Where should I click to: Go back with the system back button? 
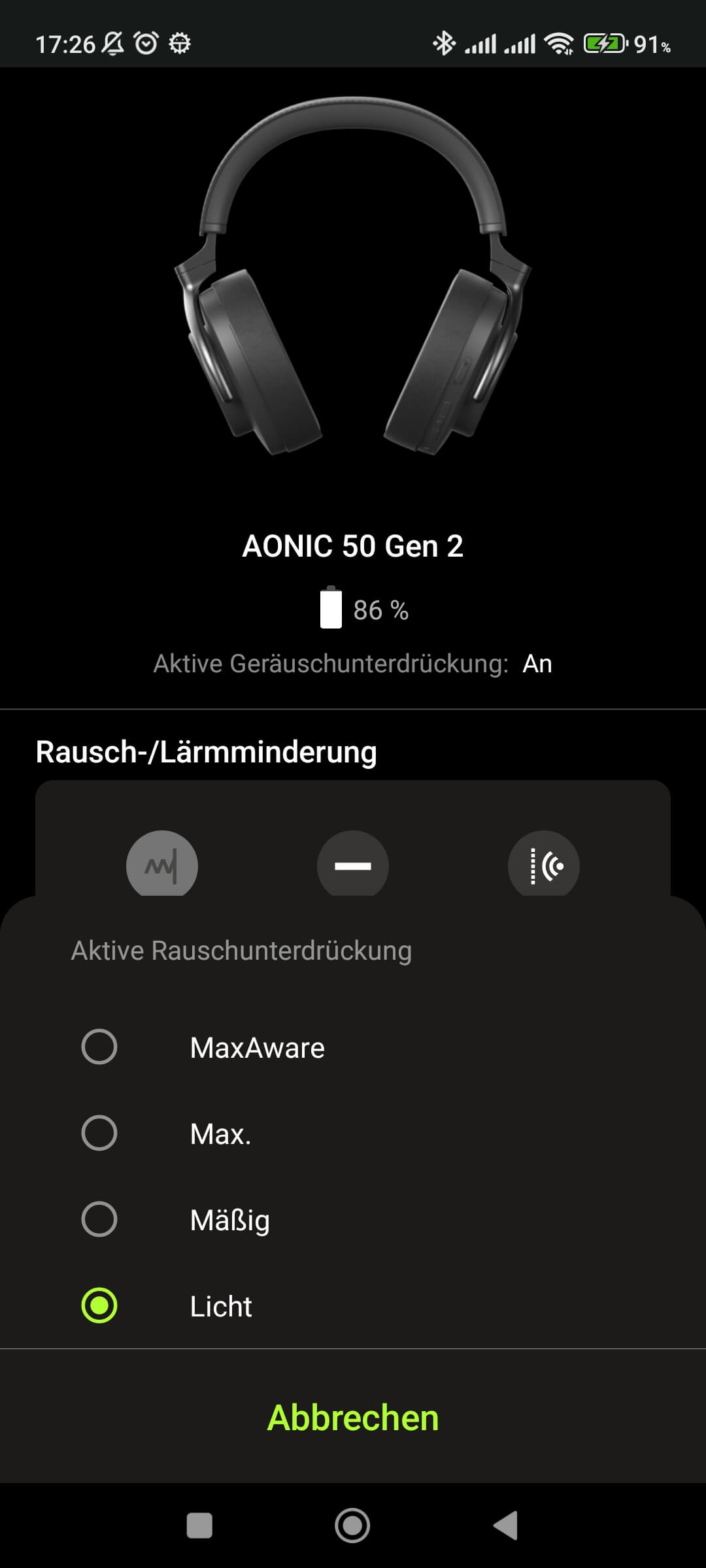pyautogui.click(x=505, y=1526)
